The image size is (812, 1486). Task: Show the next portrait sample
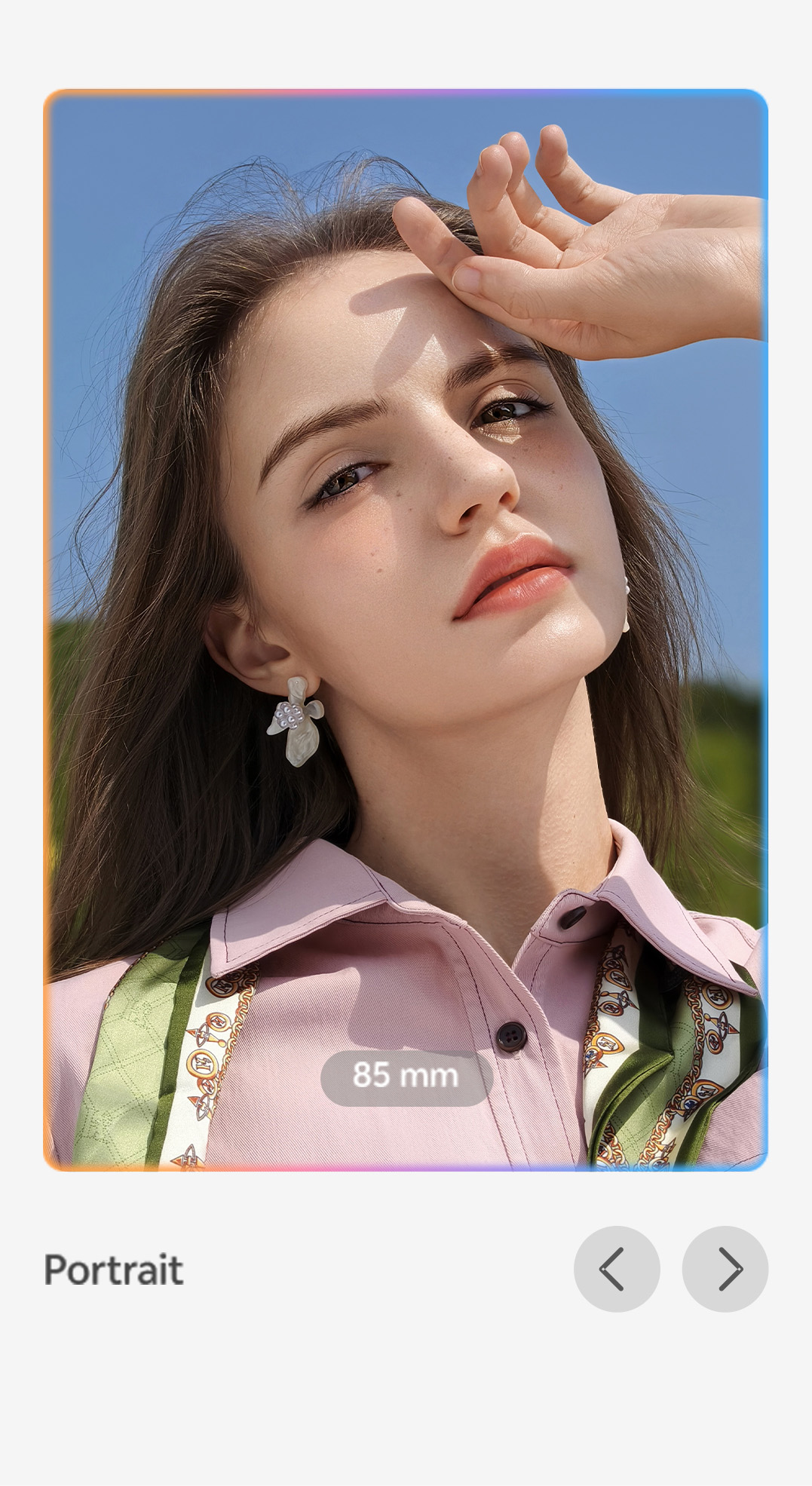click(725, 1269)
